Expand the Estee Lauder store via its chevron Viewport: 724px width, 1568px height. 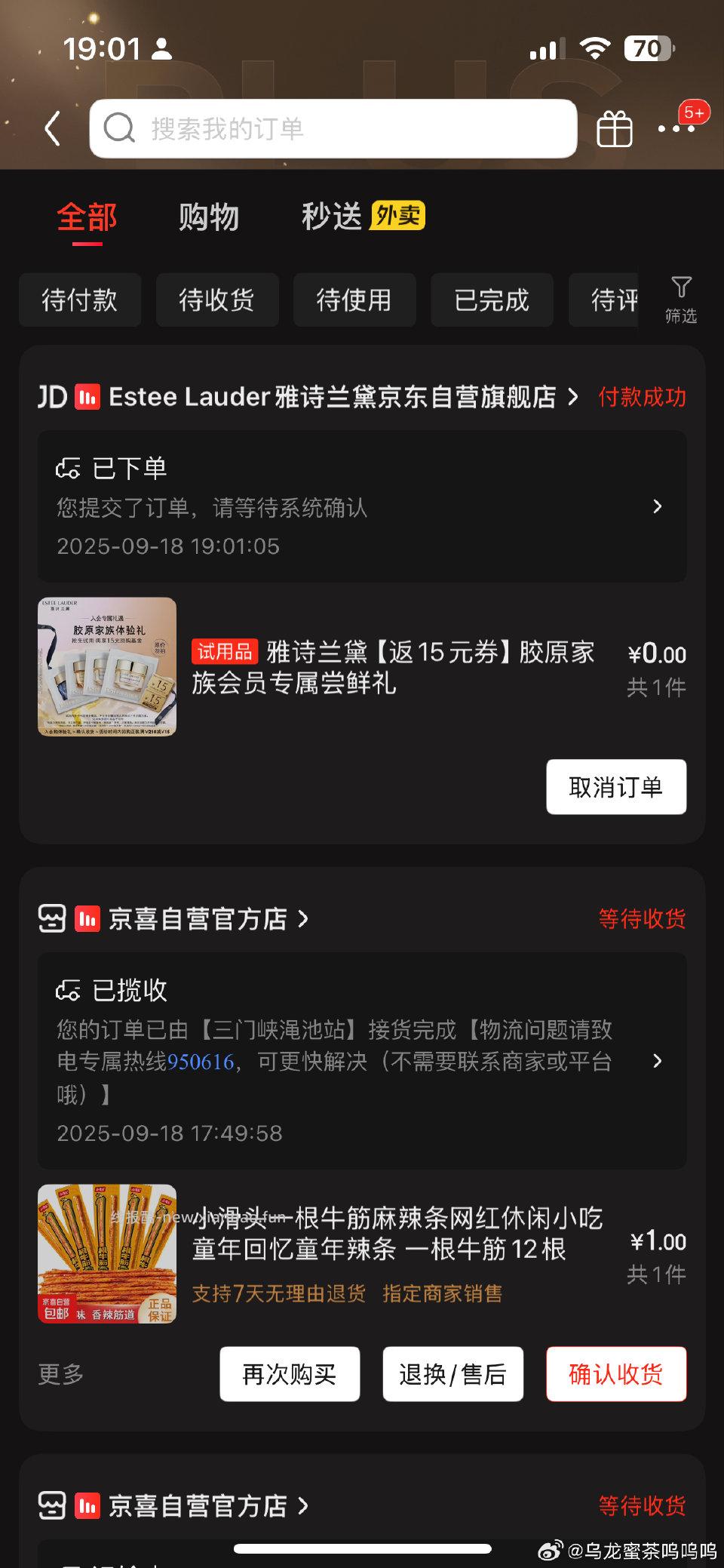pyautogui.click(x=575, y=396)
